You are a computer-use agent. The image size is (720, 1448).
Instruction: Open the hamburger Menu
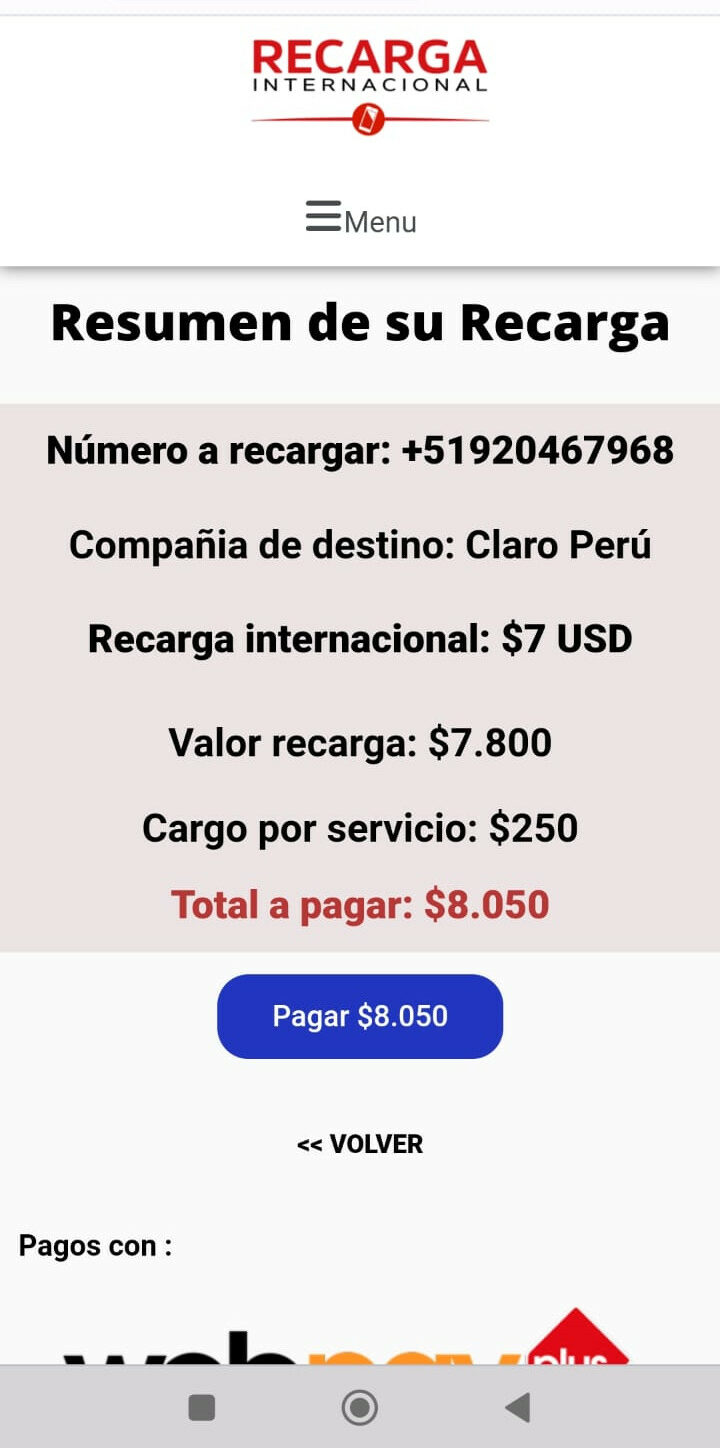click(360, 219)
